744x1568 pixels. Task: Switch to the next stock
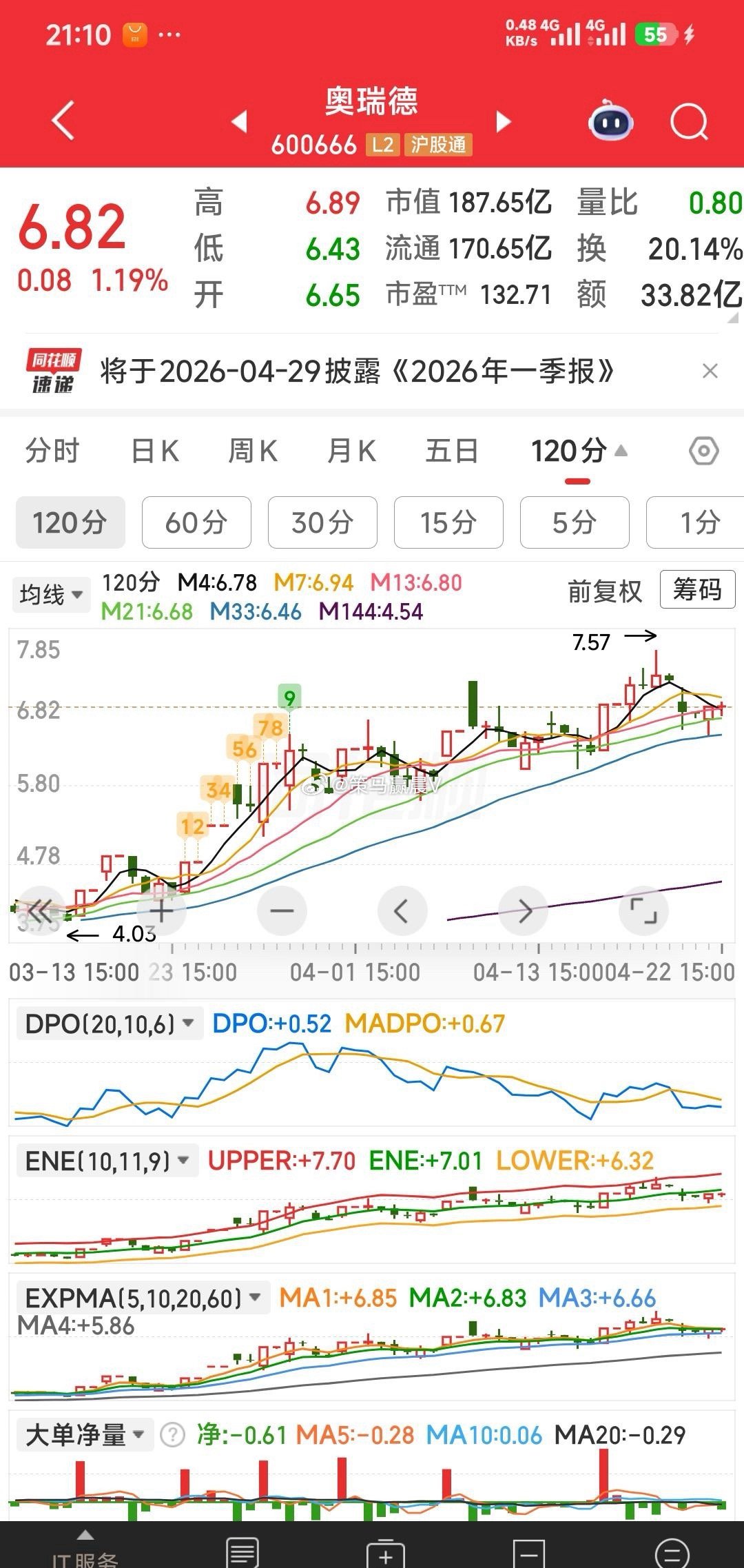(504, 122)
